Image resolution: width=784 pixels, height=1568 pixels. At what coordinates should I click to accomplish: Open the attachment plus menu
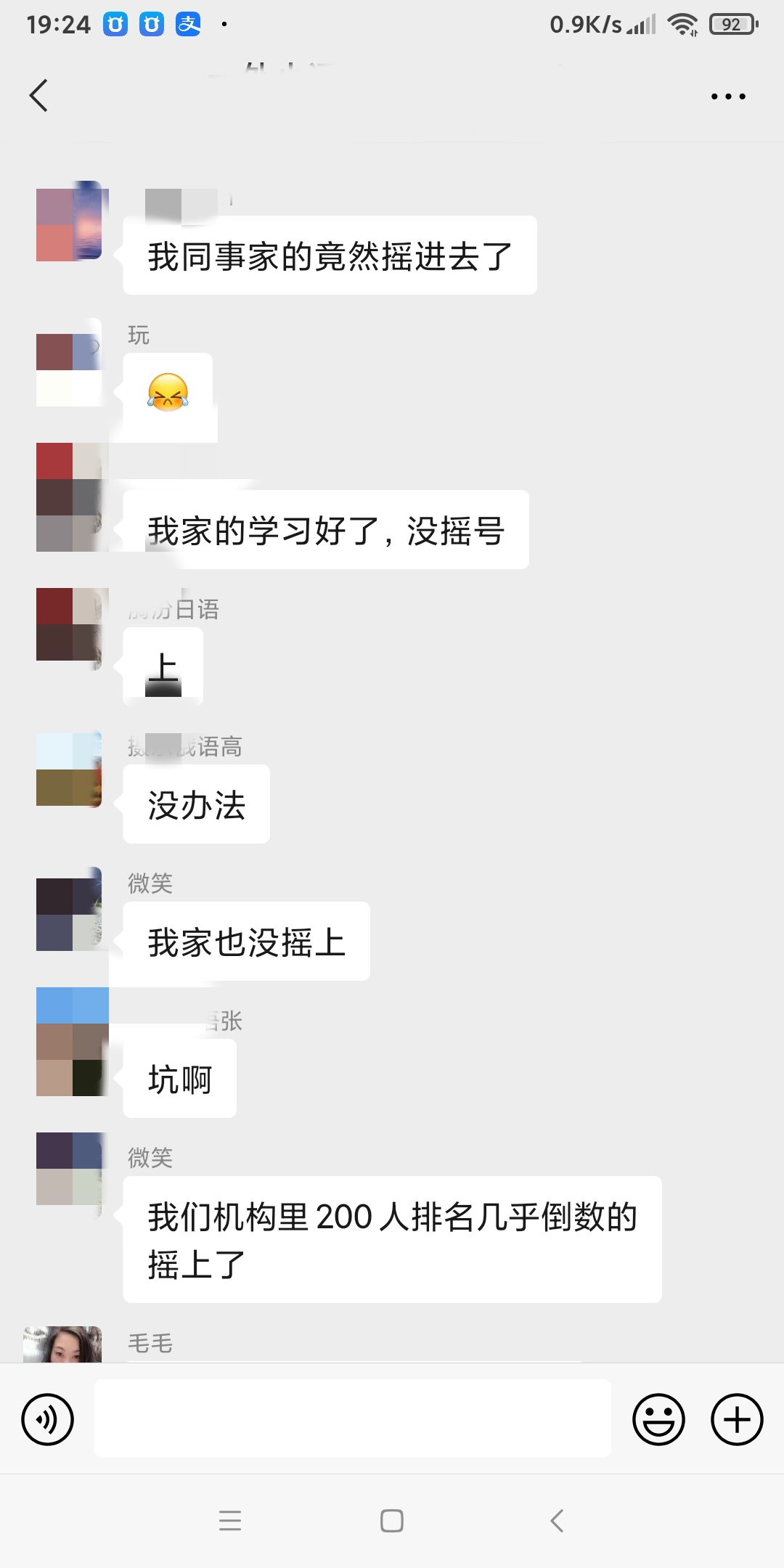tap(736, 1417)
